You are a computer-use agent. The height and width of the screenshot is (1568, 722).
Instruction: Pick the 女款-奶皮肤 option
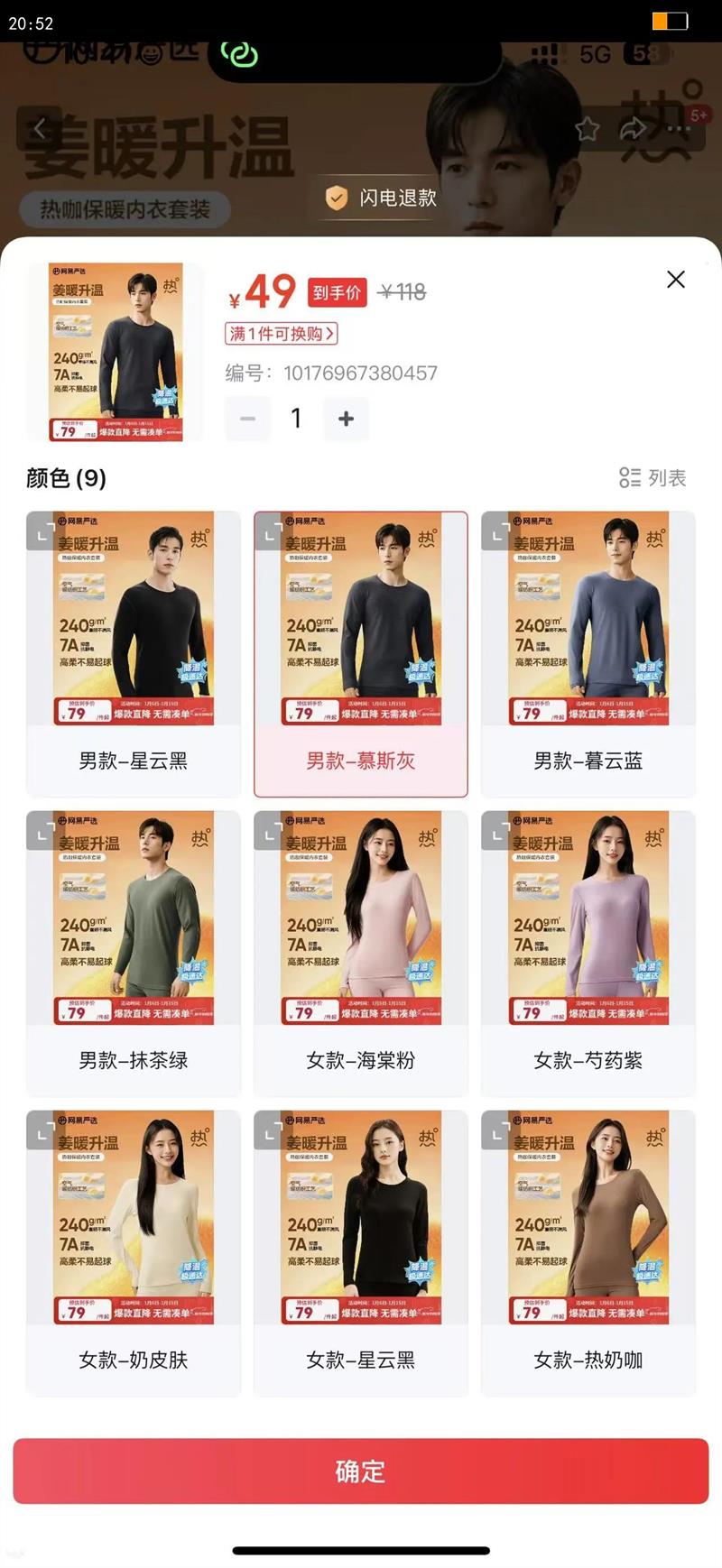point(134,1253)
